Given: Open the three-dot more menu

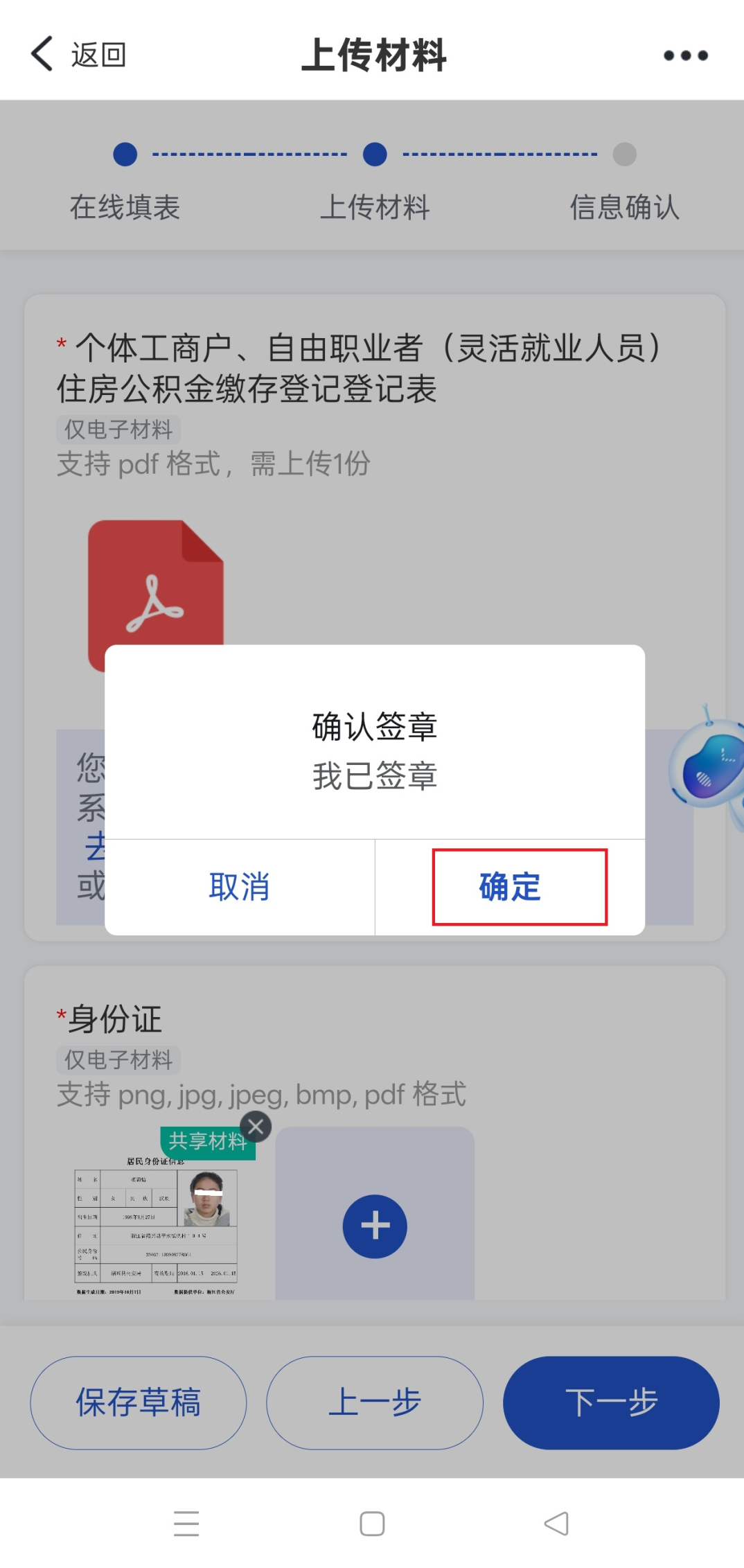Looking at the screenshot, I should (685, 55).
